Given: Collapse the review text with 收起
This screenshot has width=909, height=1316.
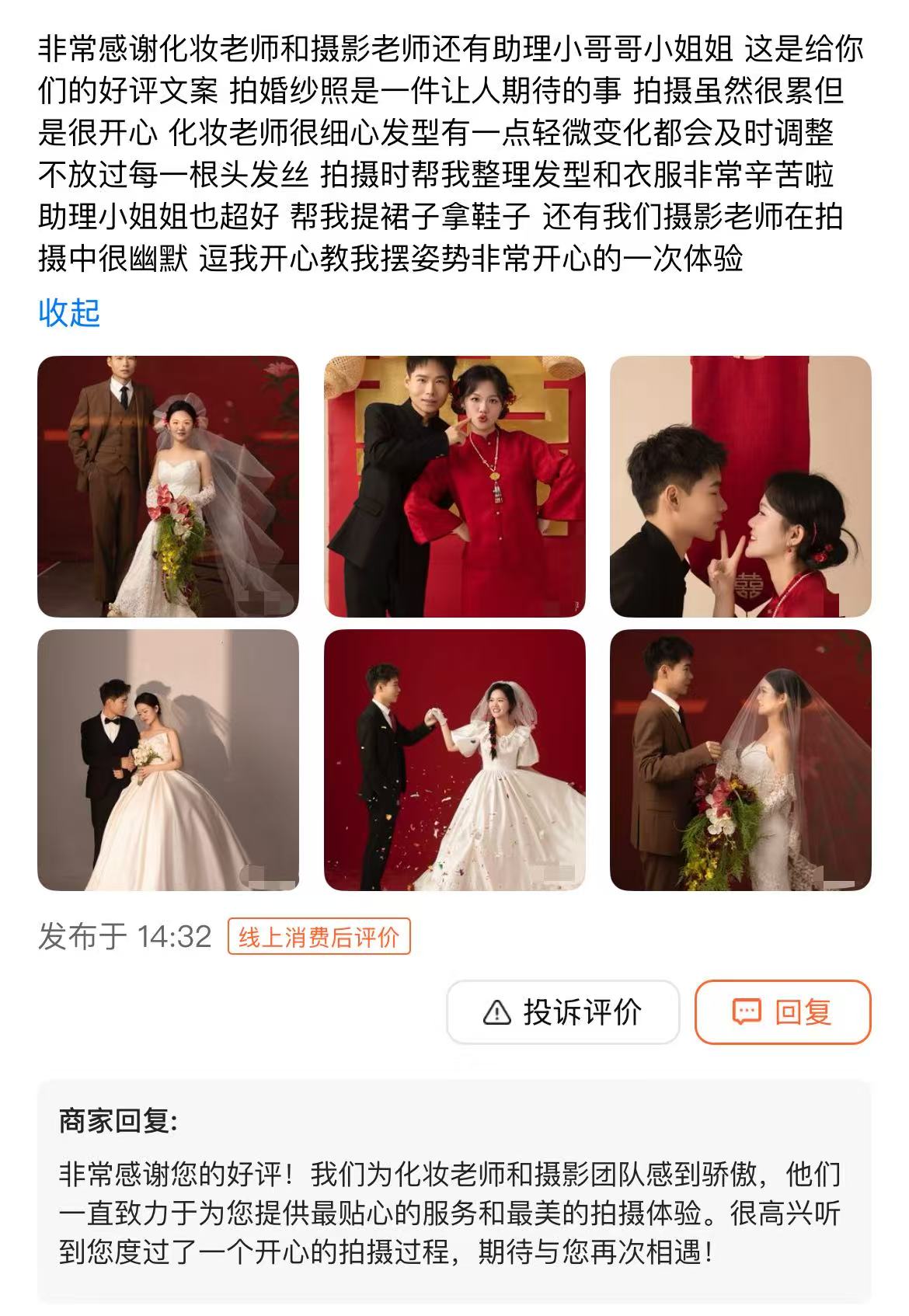Looking at the screenshot, I should click(x=69, y=312).
